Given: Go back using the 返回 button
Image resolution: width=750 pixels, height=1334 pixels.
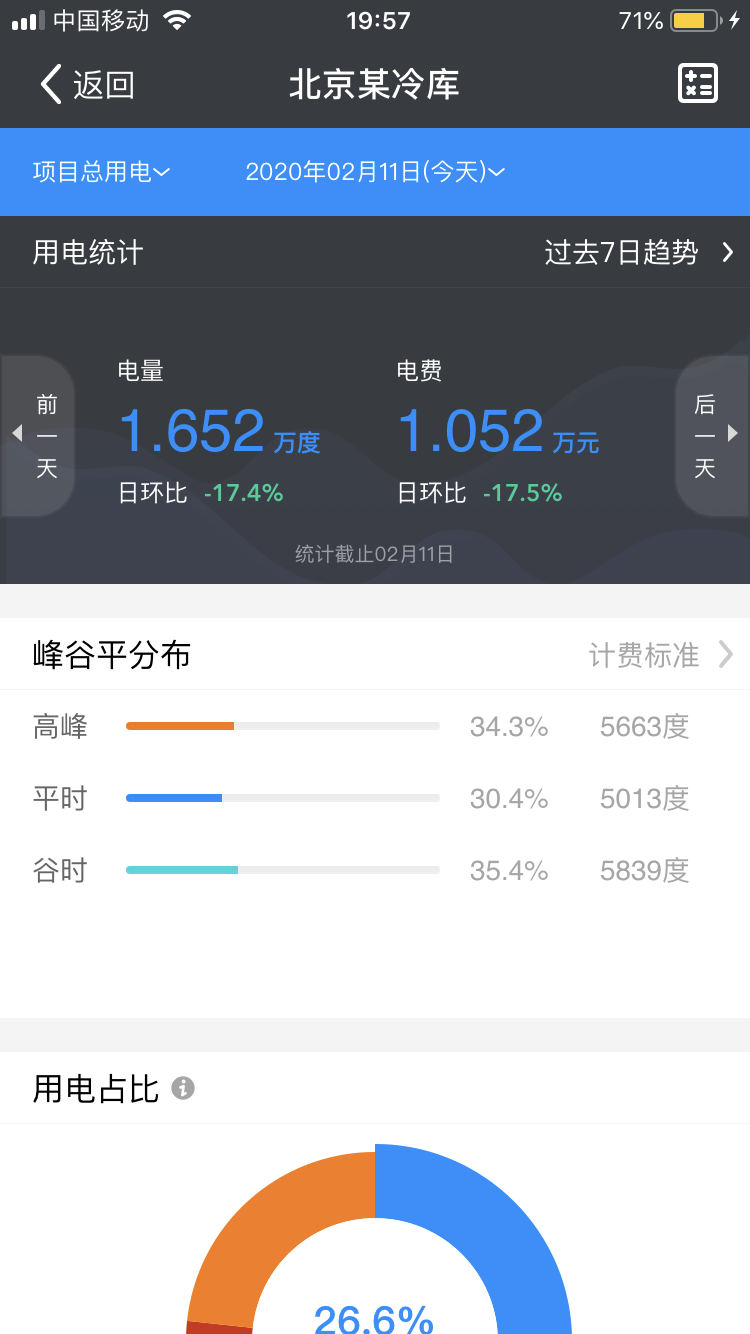Looking at the screenshot, I should [87, 85].
